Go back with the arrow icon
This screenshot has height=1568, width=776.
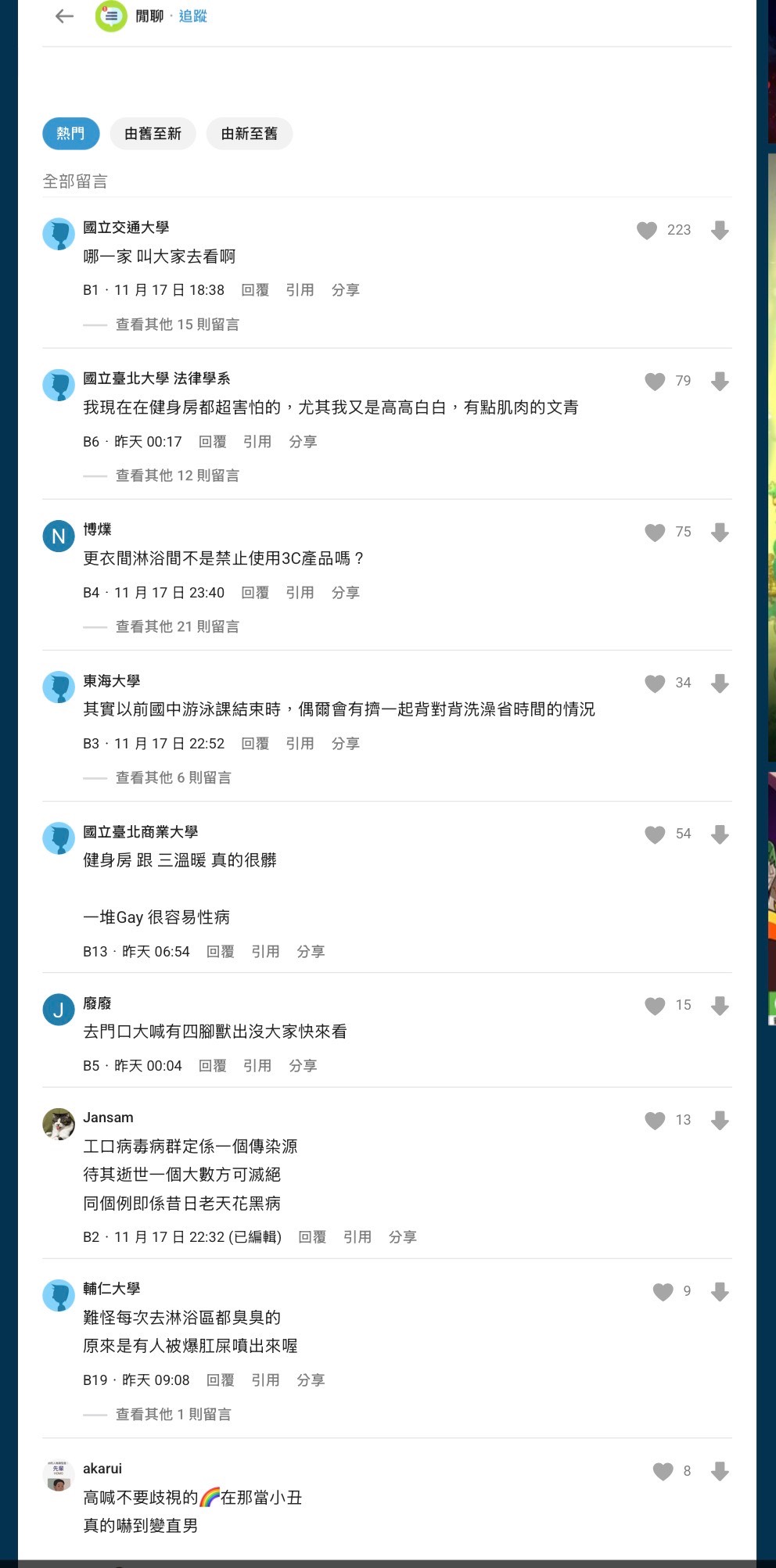[64, 16]
